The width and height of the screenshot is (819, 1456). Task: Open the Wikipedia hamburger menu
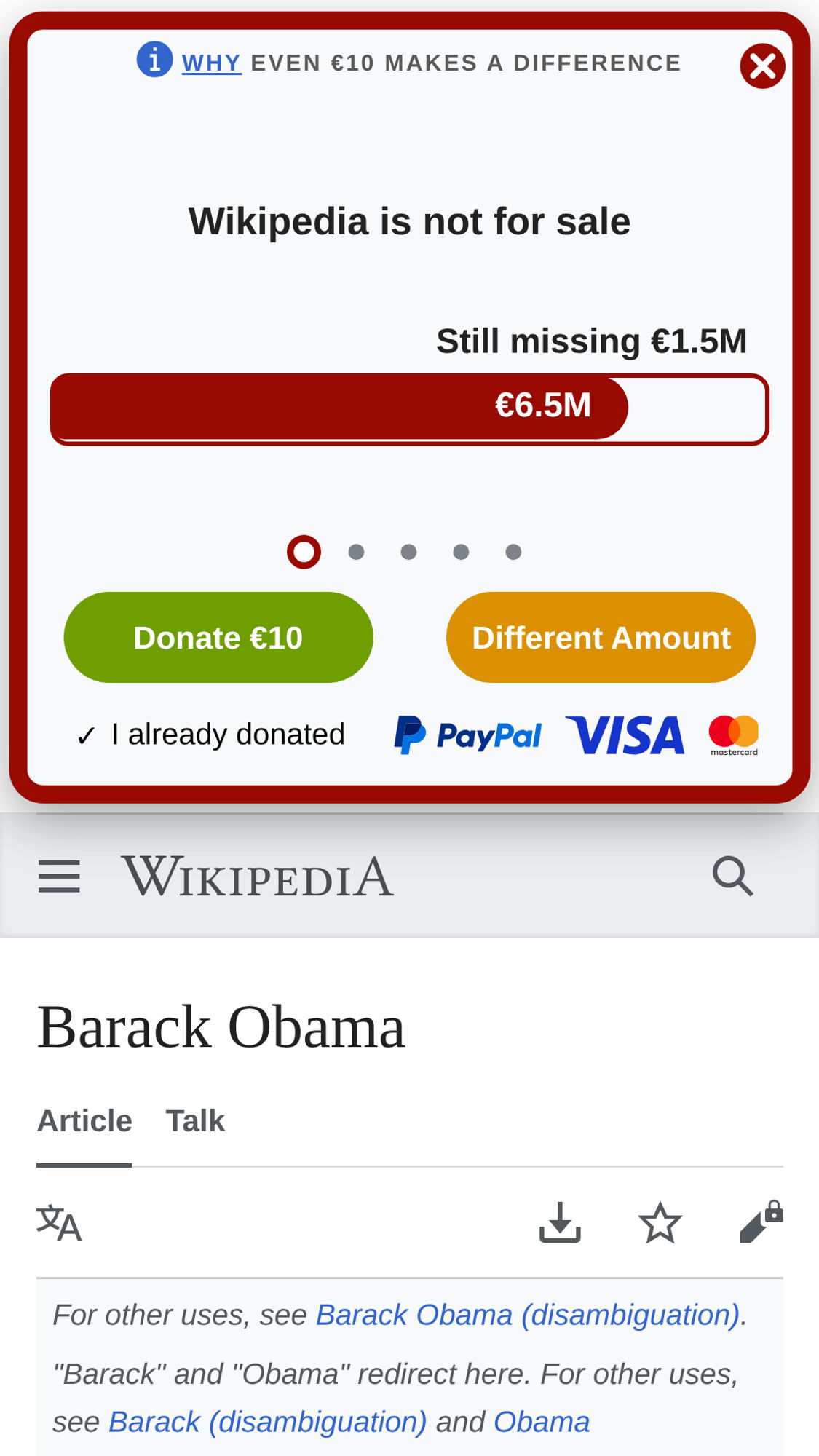click(x=59, y=876)
